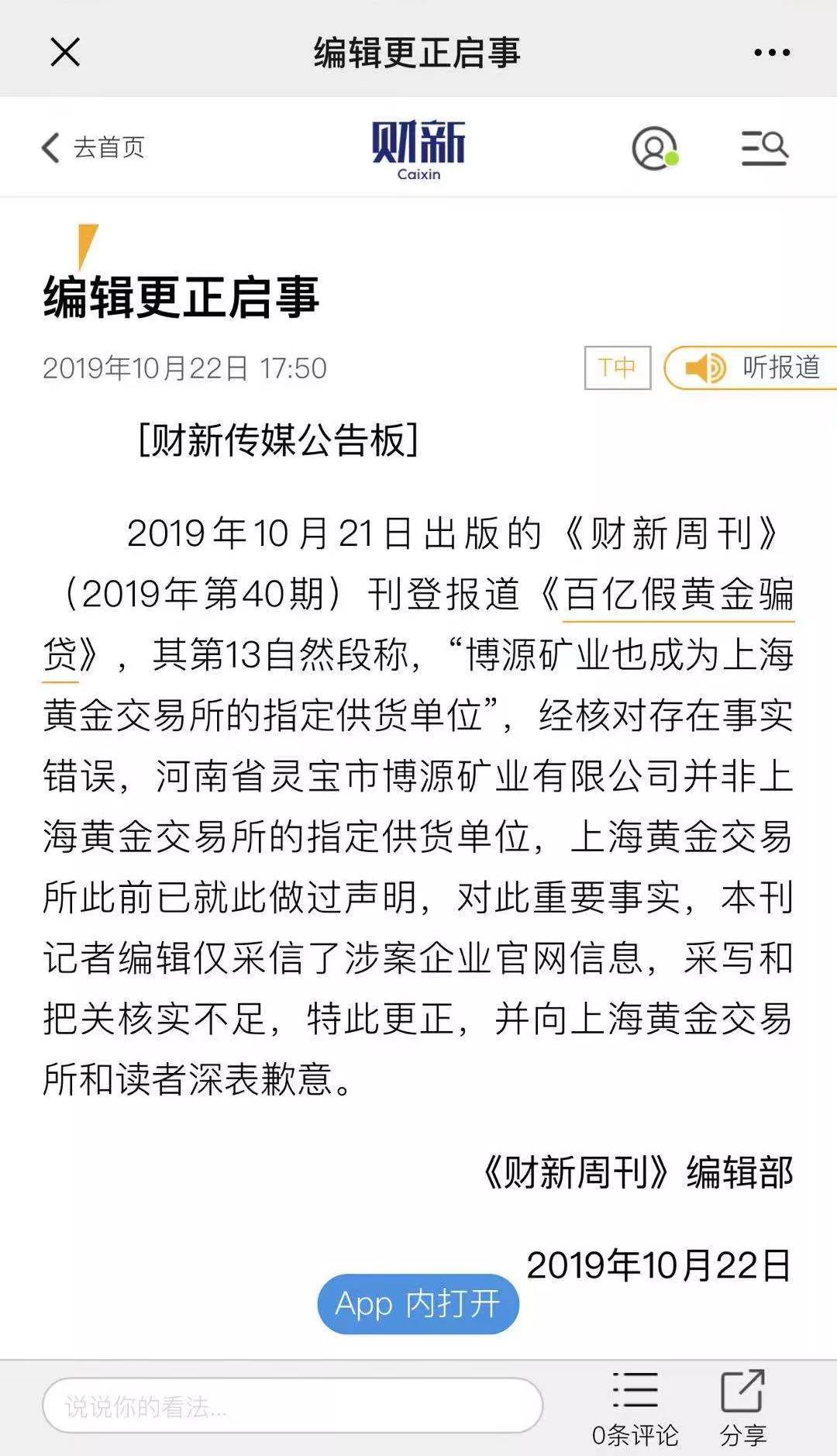Play audio with 听报道 button
The image size is (837, 1456).
pos(750,367)
